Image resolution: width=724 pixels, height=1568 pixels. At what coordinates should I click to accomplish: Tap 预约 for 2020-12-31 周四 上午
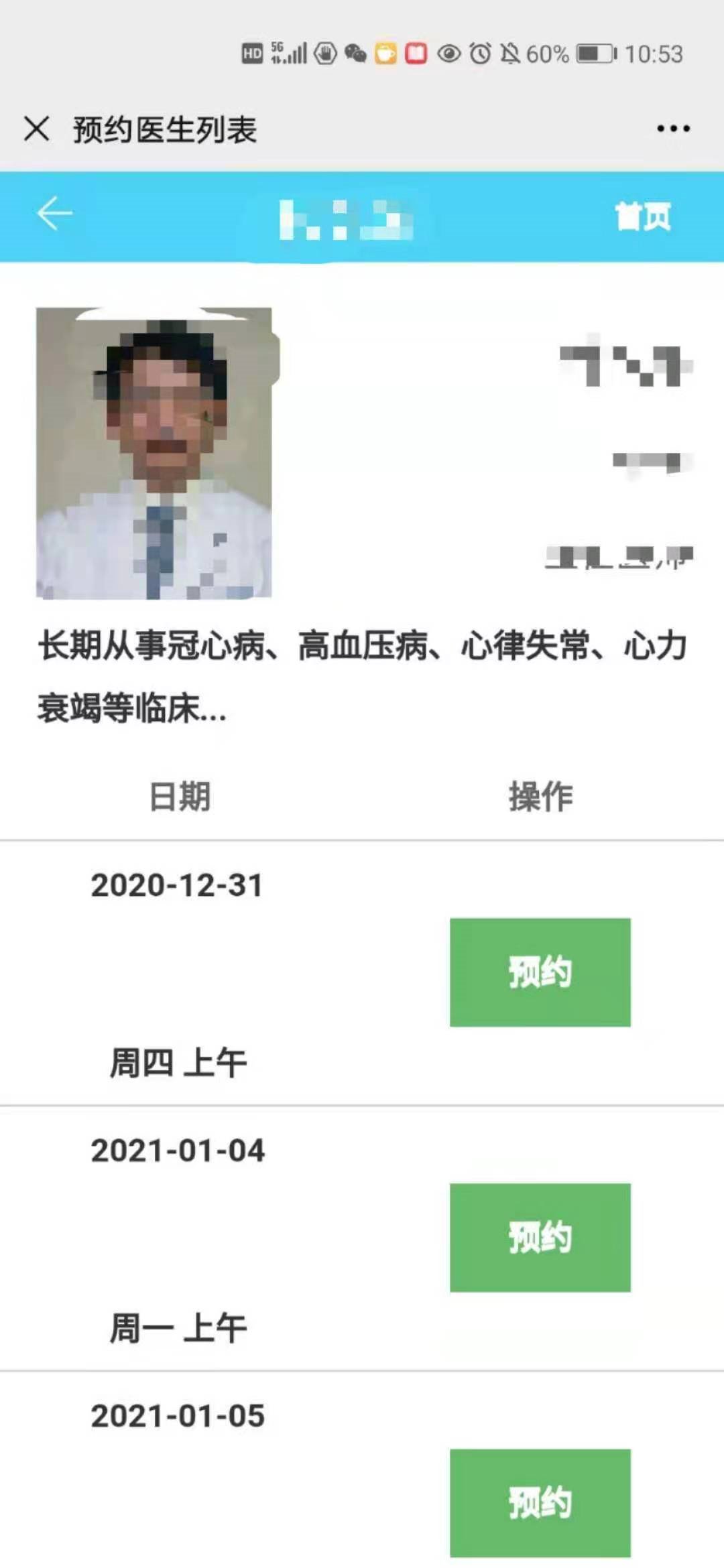[540, 972]
